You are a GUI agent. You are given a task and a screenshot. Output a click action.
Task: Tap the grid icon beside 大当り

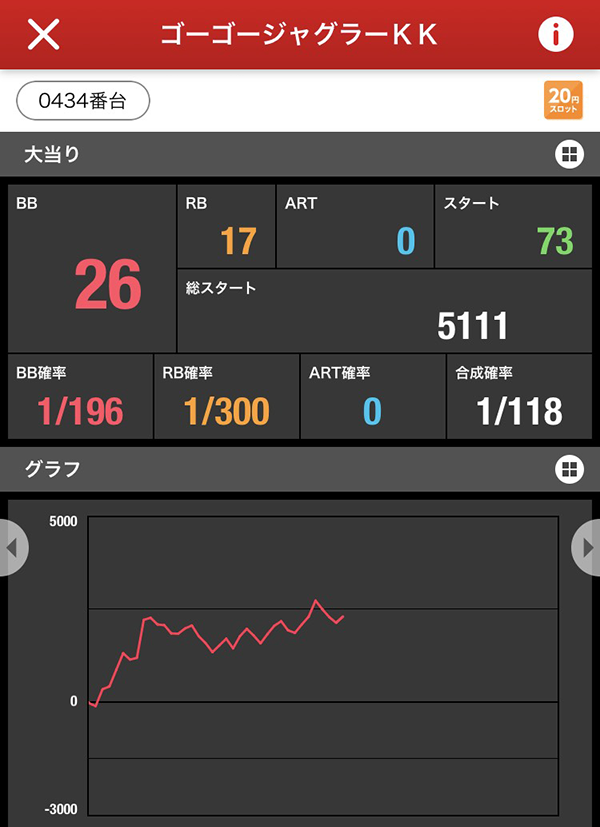coord(568,154)
